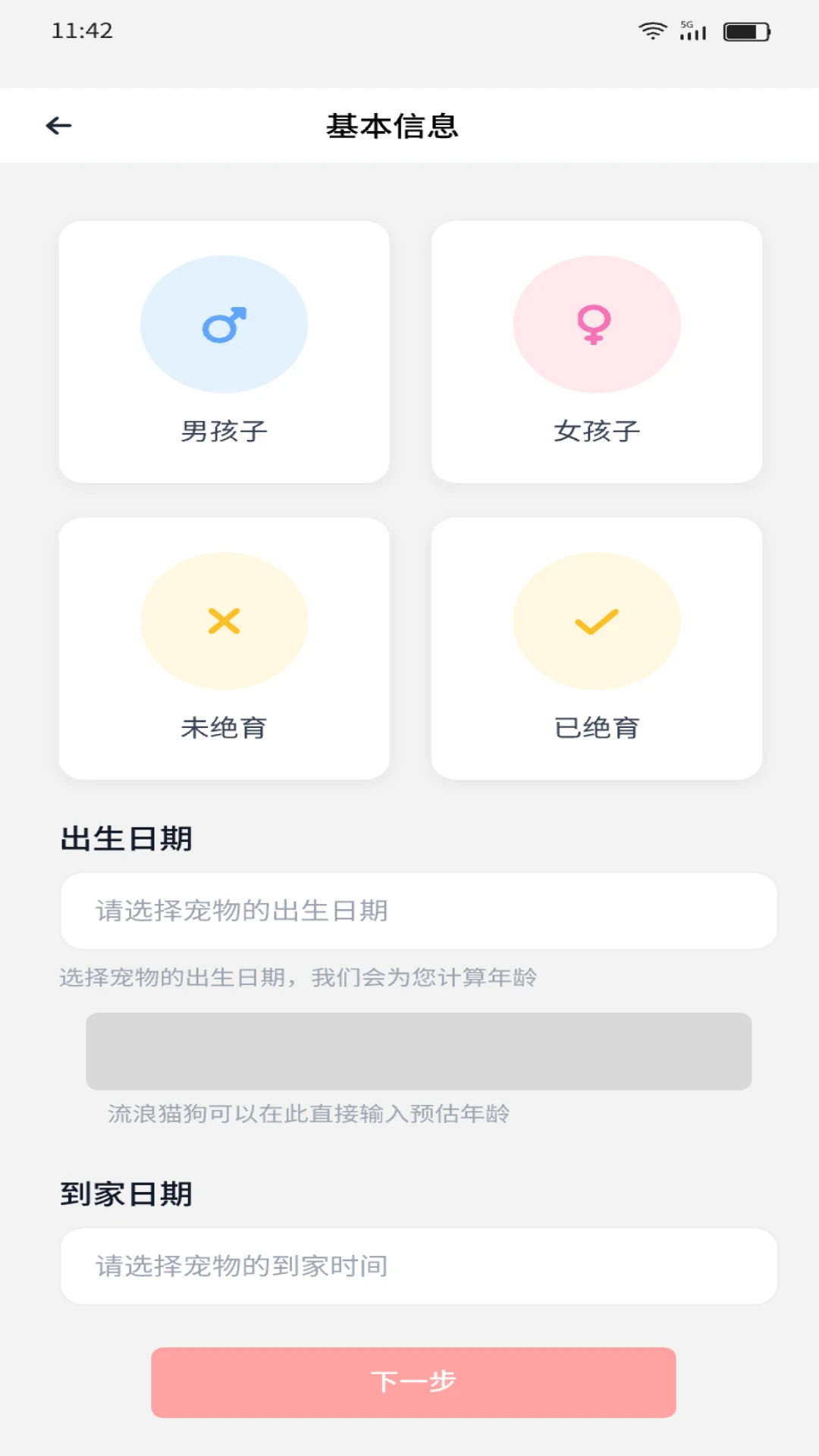The width and height of the screenshot is (819, 1456).
Task: Select the 男孩子 gender card
Action: [x=224, y=351]
